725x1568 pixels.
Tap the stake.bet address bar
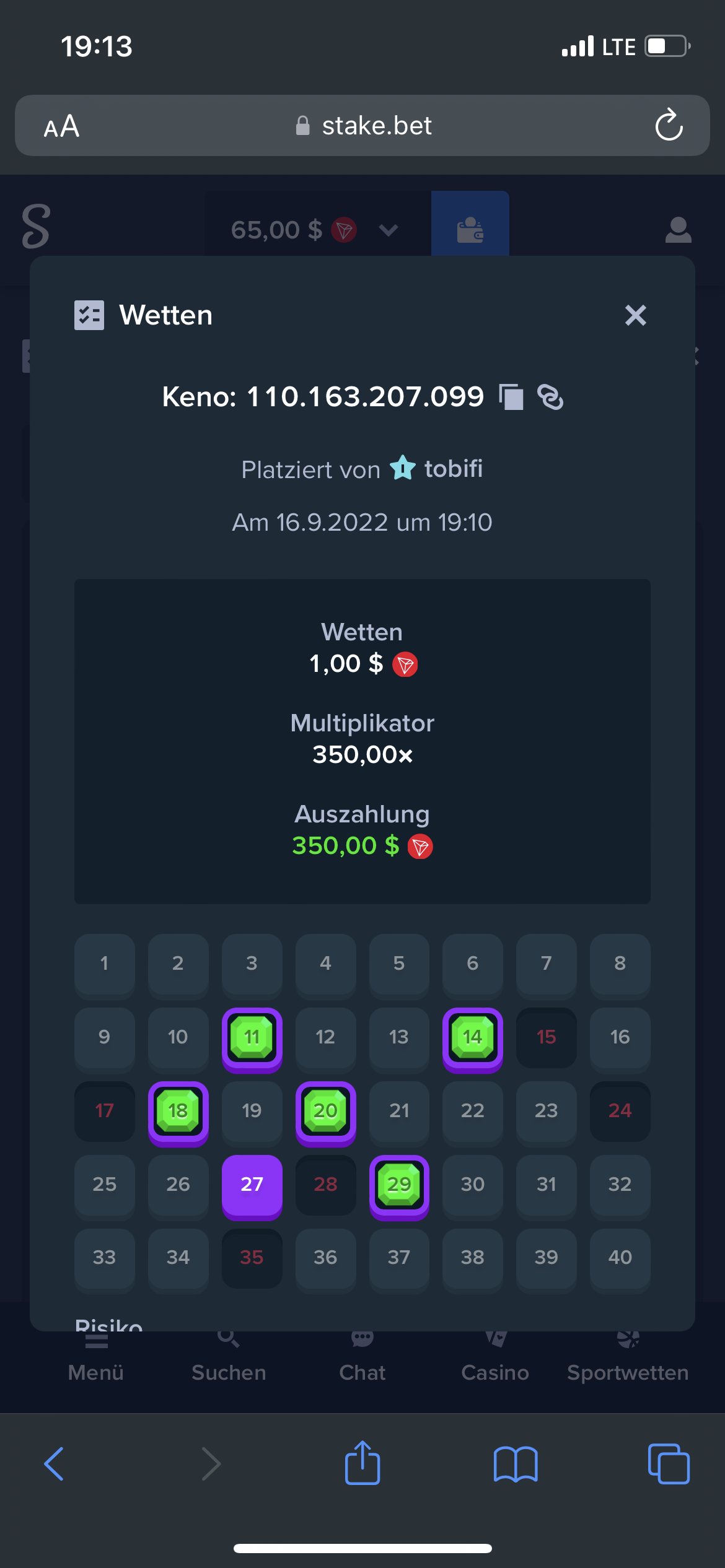tap(362, 125)
